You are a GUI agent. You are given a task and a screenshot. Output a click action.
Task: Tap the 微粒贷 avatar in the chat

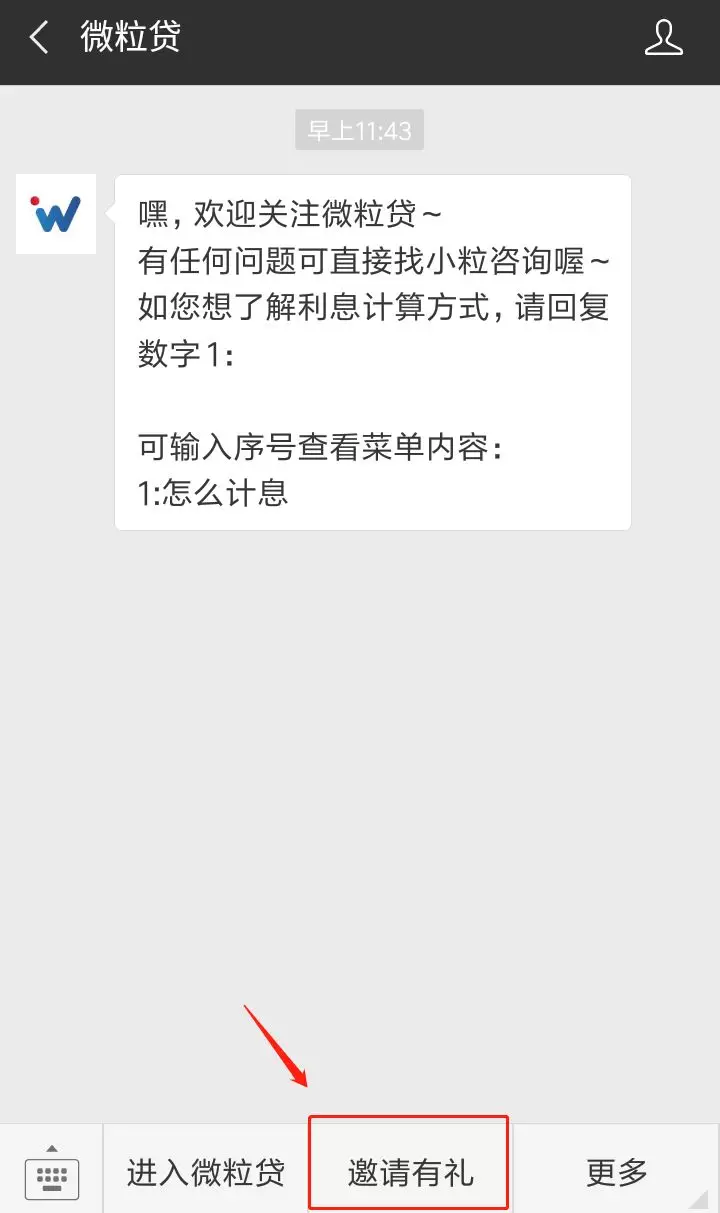56,214
